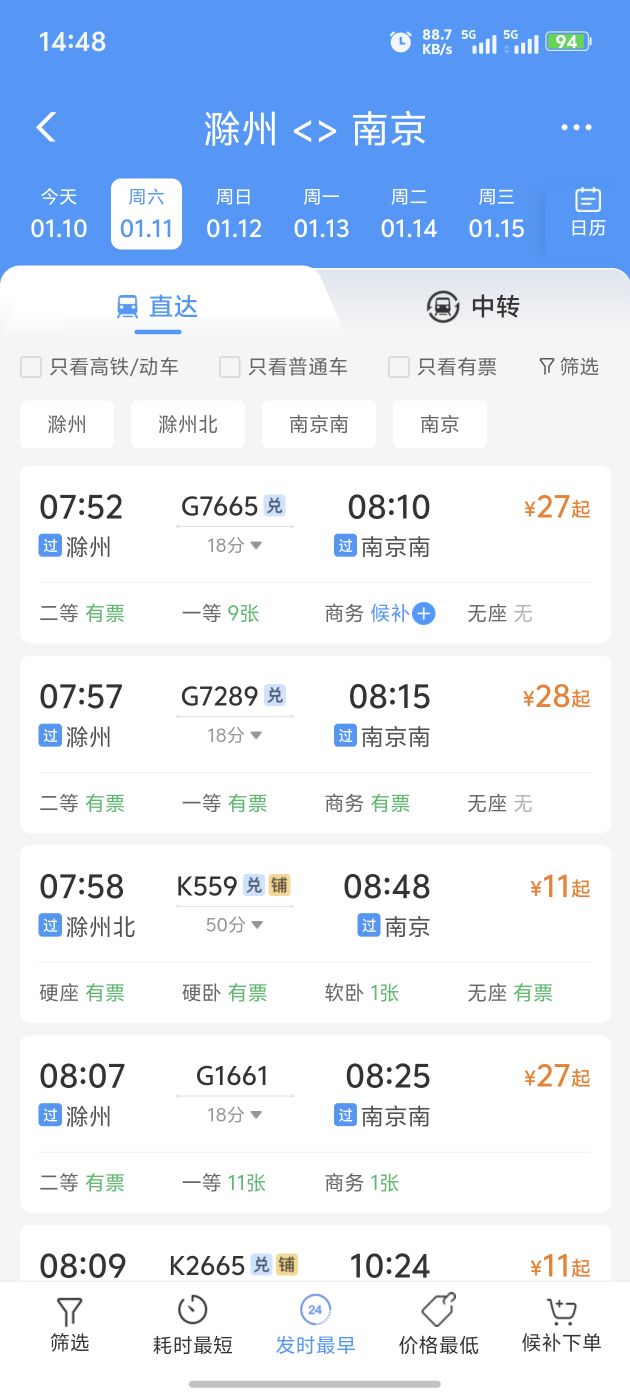This screenshot has height=1400, width=630.
Task: Expand G7289 stops via 18分 dropdown
Action: (x=234, y=736)
